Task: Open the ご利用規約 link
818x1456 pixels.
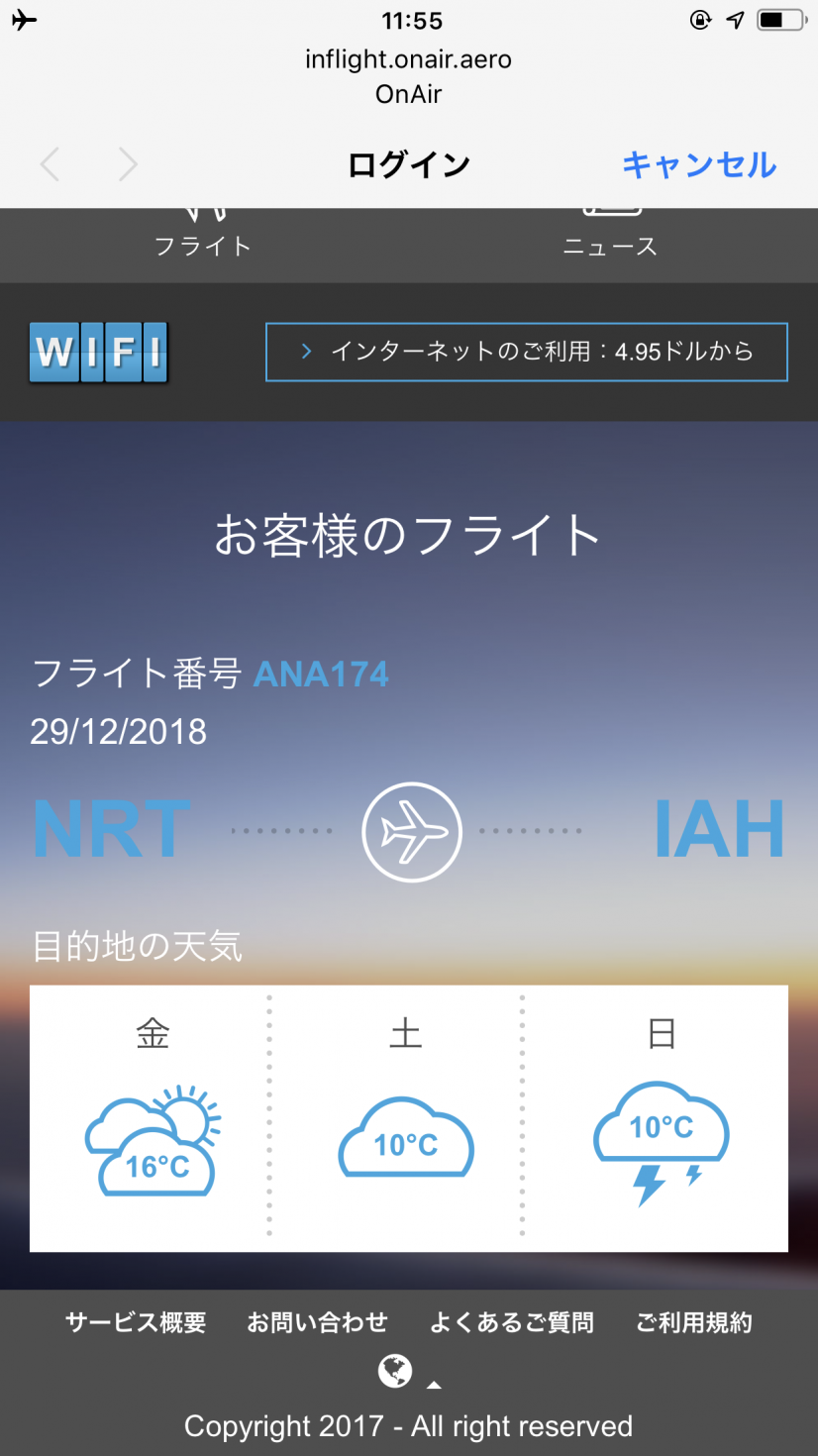Action: [x=694, y=1322]
